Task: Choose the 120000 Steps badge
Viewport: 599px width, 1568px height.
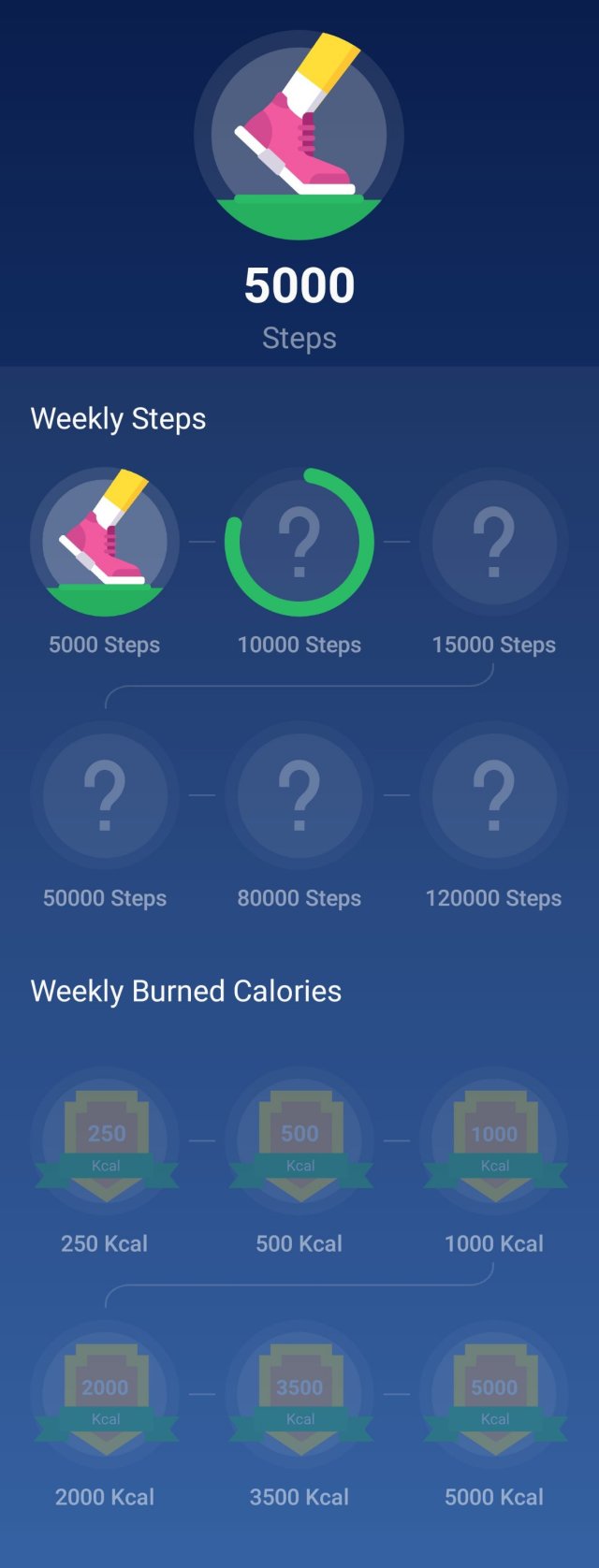Action: (x=494, y=795)
